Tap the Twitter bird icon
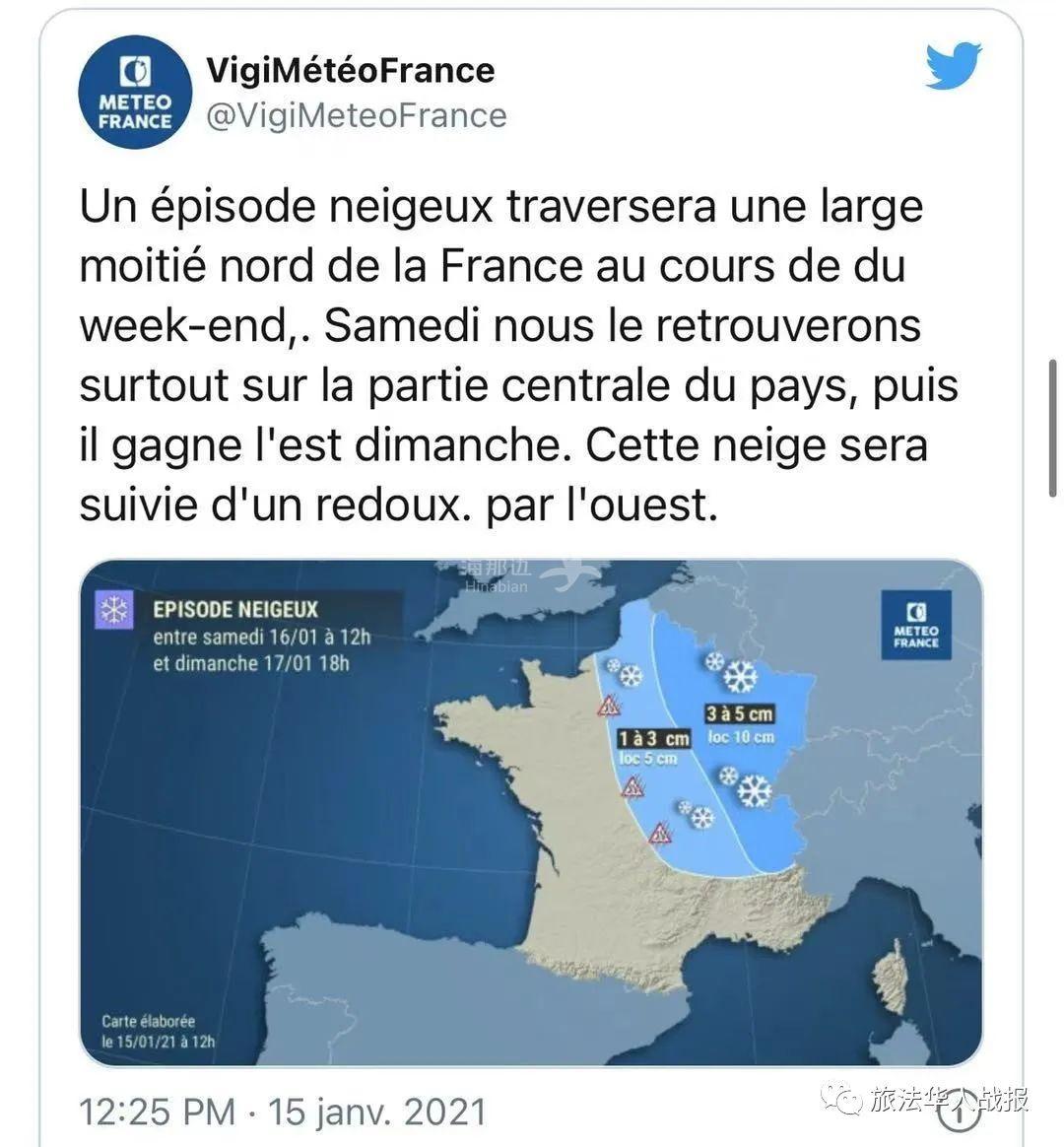The image size is (1064, 1147). point(953,67)
